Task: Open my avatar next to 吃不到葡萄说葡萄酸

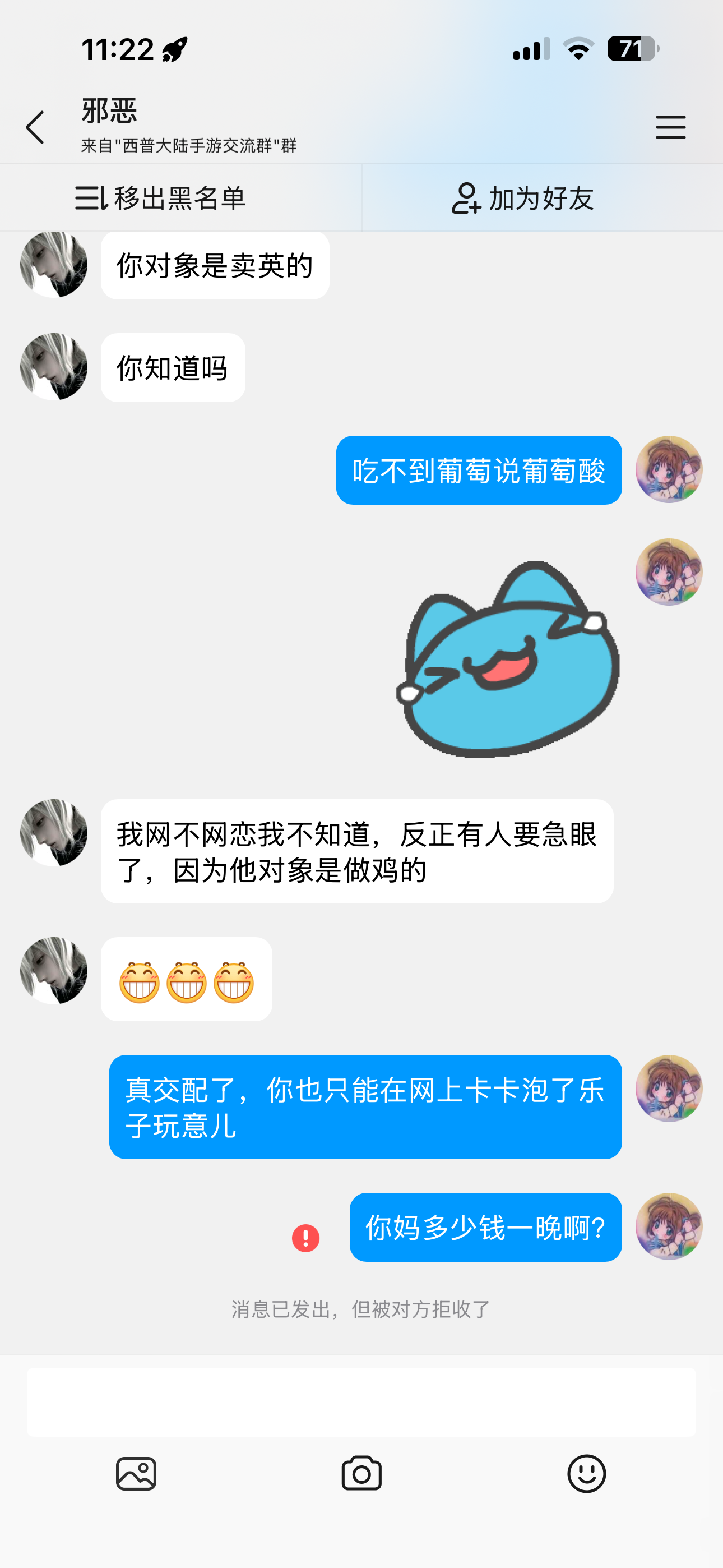Action: [669, 469]
